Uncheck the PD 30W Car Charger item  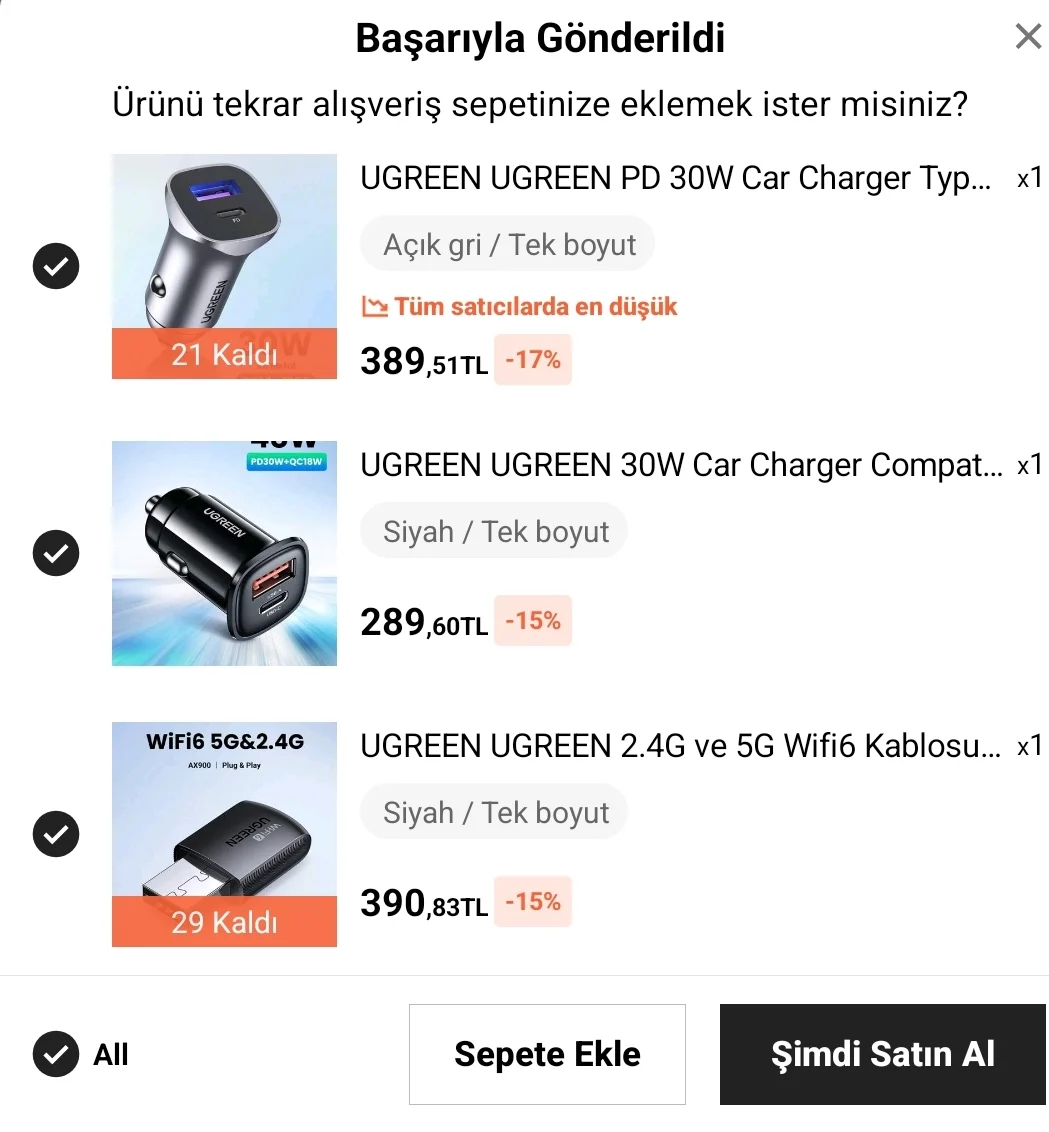(x=56, y=266)
